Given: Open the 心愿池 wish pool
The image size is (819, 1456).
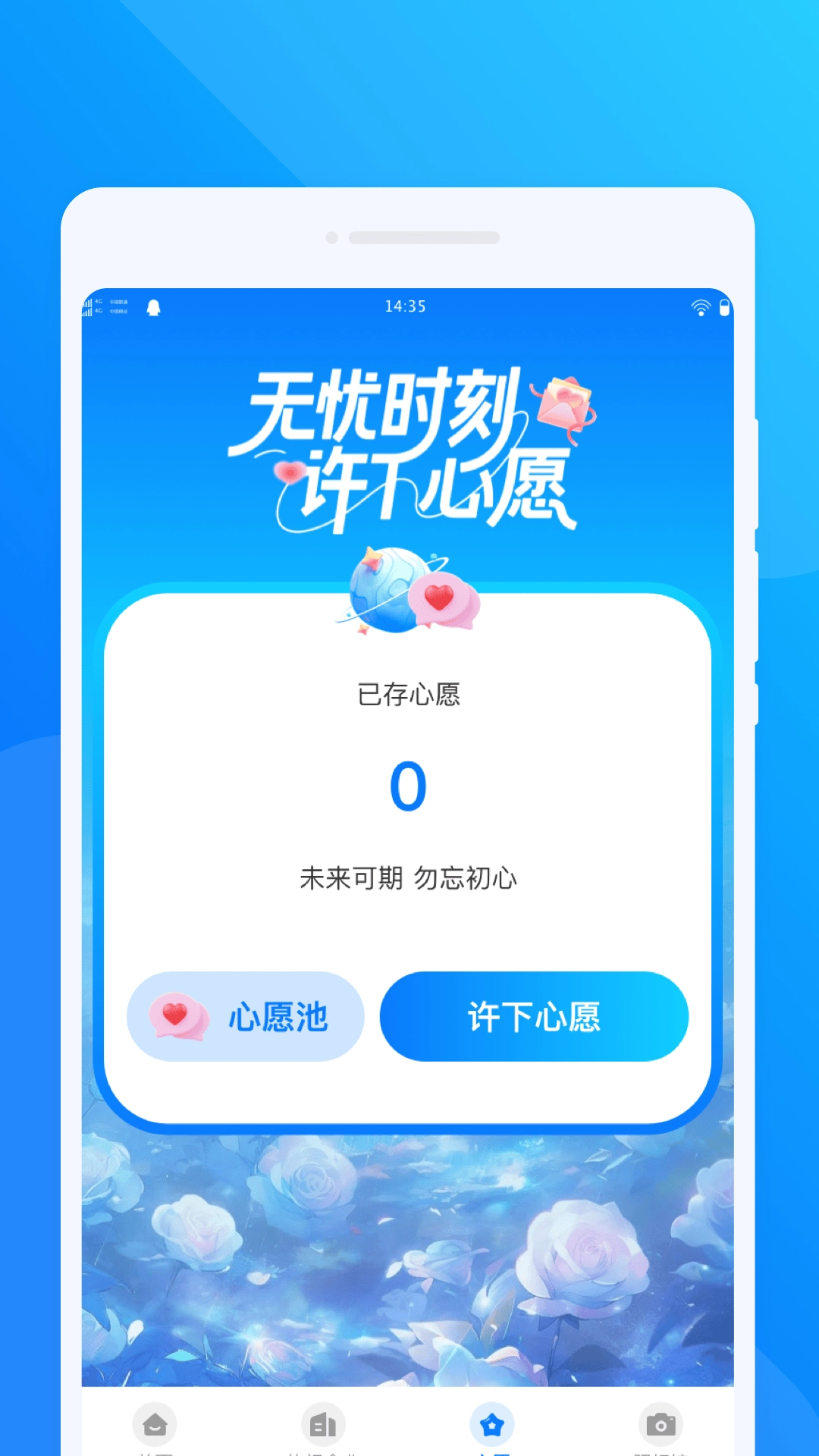Looking at the screenshot, I should tap(246, 1016).
